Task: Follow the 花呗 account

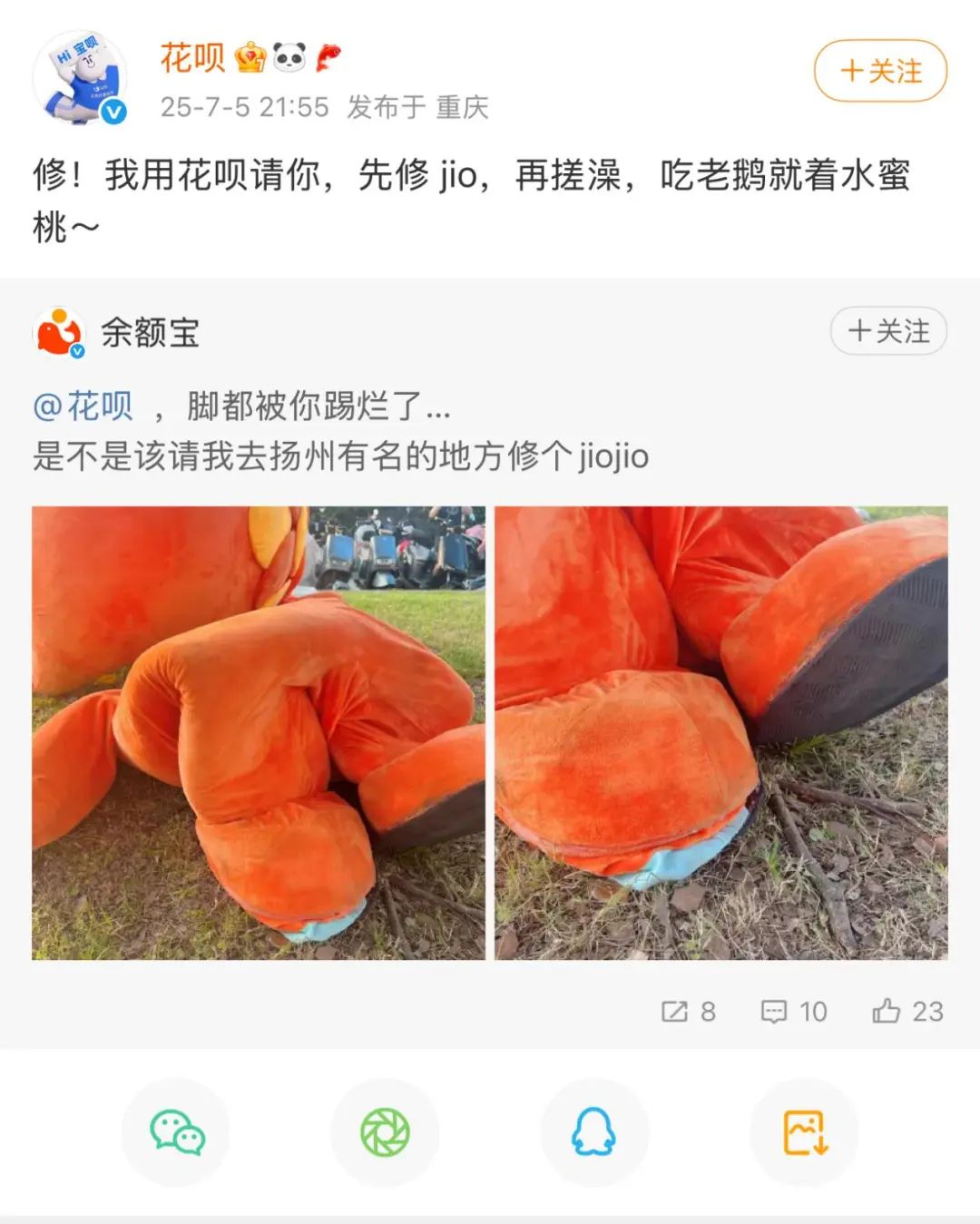Action: point(880,71)
